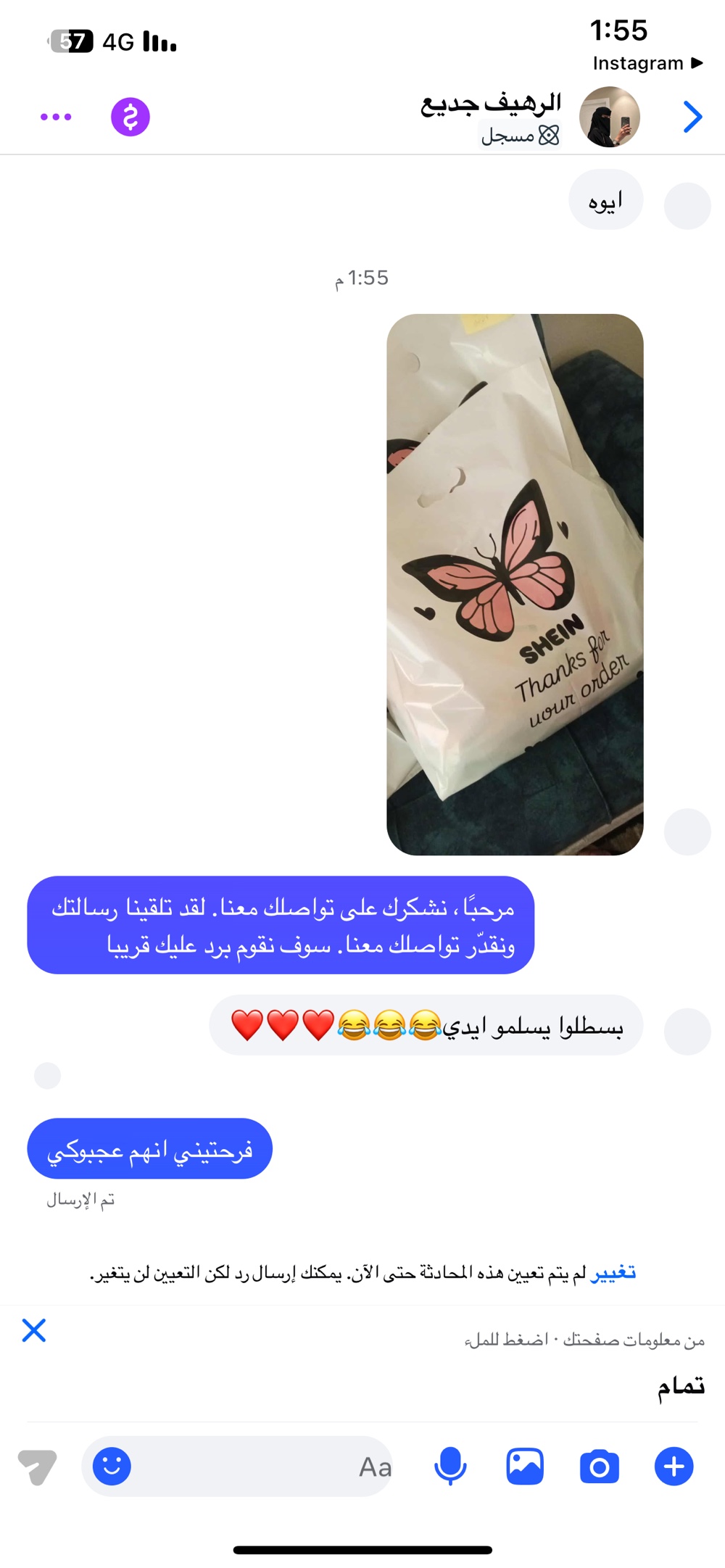Open the contact's profile picture
725x1568 pixels.
pos(610,117)
